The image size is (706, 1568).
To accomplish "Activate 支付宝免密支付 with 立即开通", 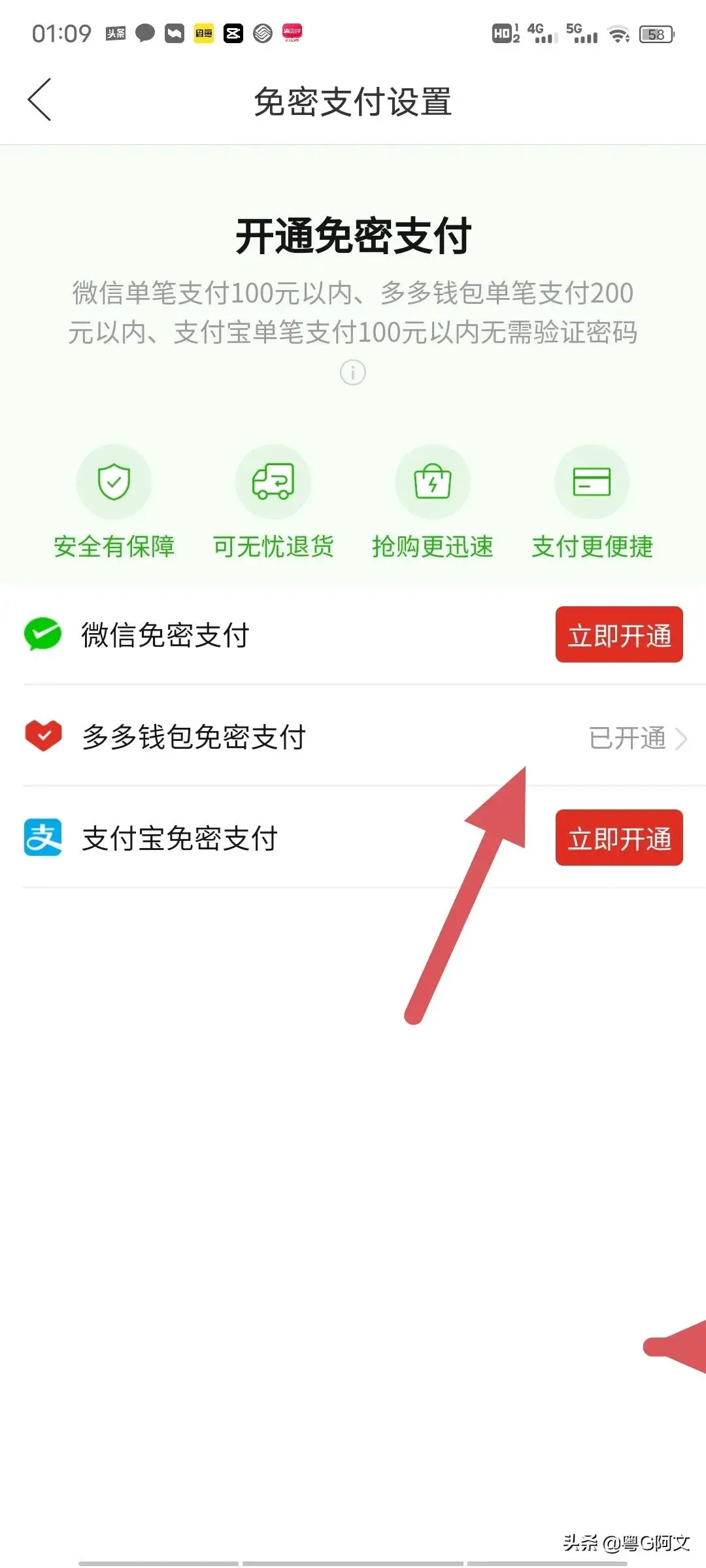I will (x=618, y=838).
